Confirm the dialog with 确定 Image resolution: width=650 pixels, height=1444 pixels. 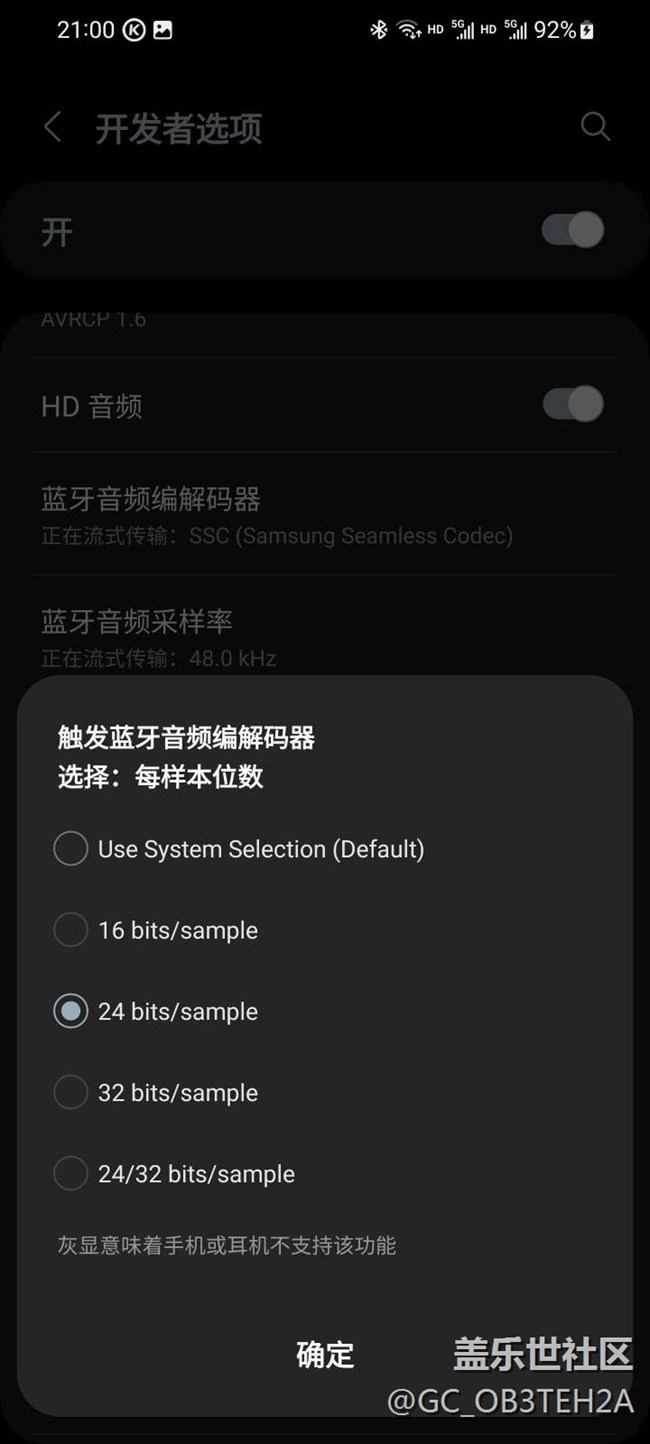click(x=325, y=1355)
